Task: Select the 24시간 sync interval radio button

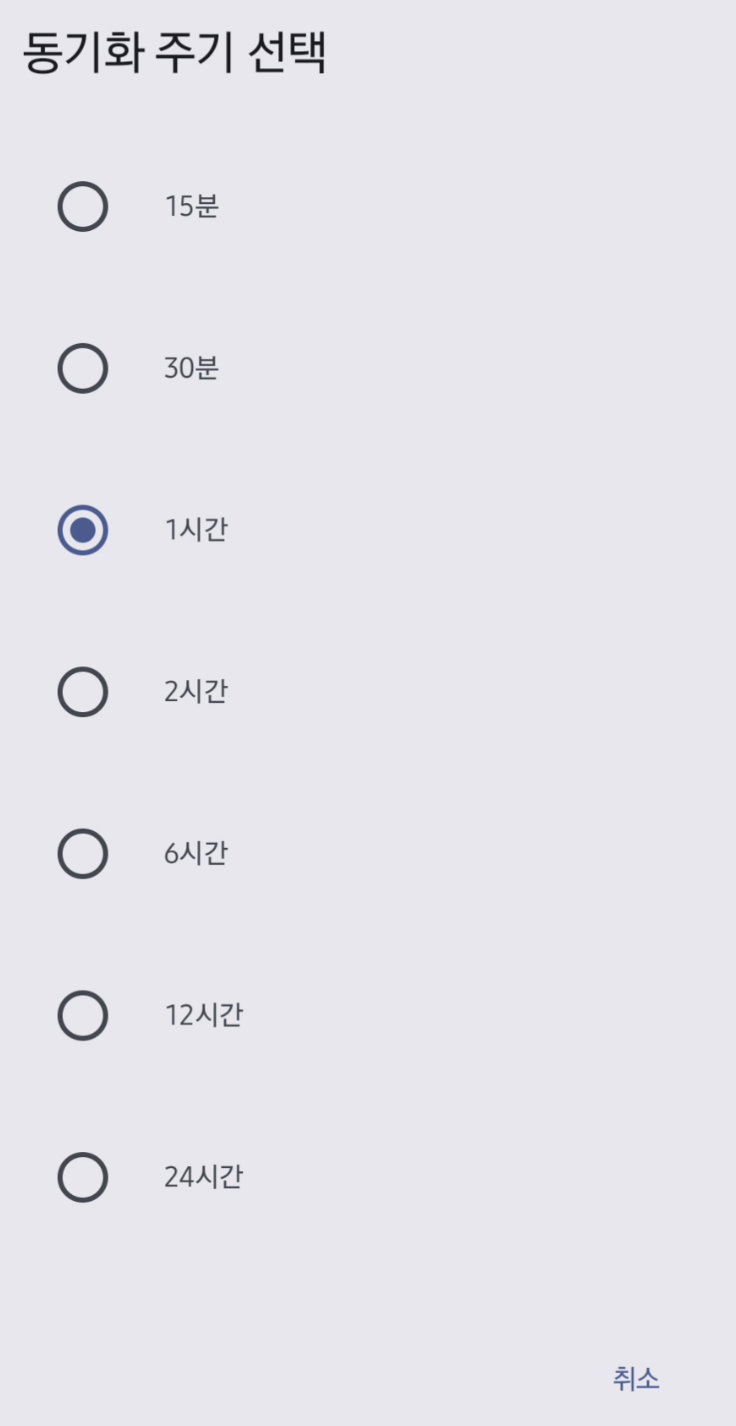Action: pos(83,1177)
